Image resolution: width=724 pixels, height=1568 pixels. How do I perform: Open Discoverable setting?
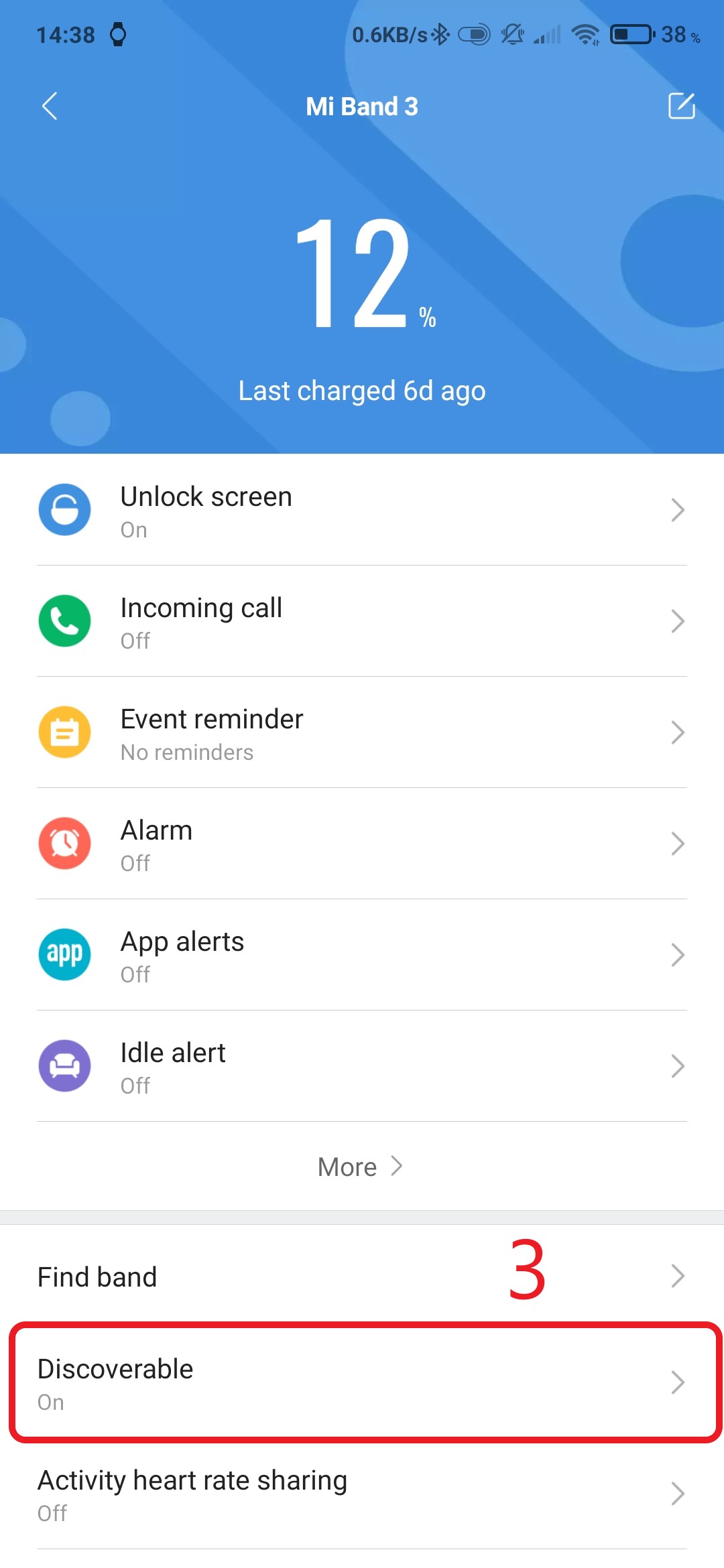(x=362, y=1382)
